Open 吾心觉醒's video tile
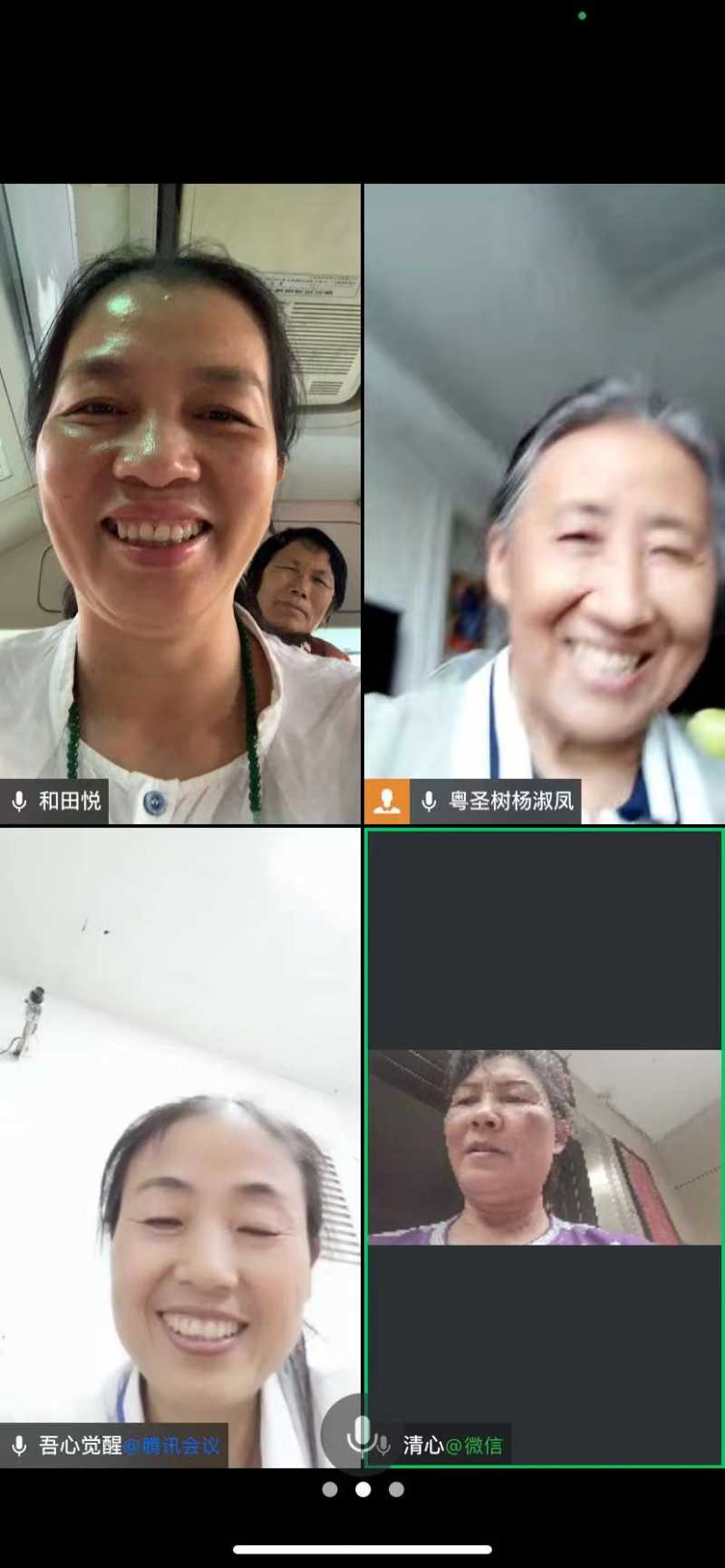The width and height of the screenshot is (725, 1568). [x=180, y=1146]
